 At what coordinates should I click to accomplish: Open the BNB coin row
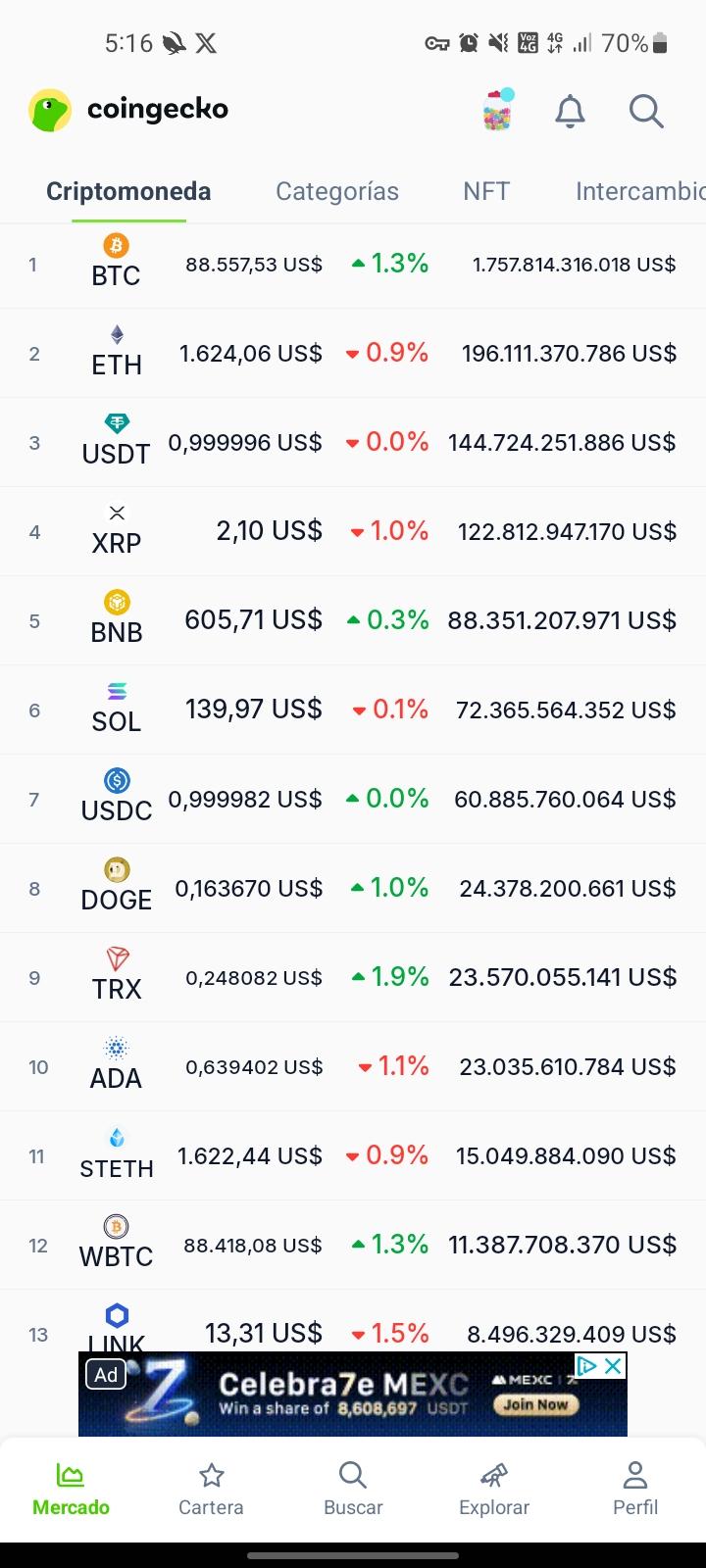tap(353, 621)
